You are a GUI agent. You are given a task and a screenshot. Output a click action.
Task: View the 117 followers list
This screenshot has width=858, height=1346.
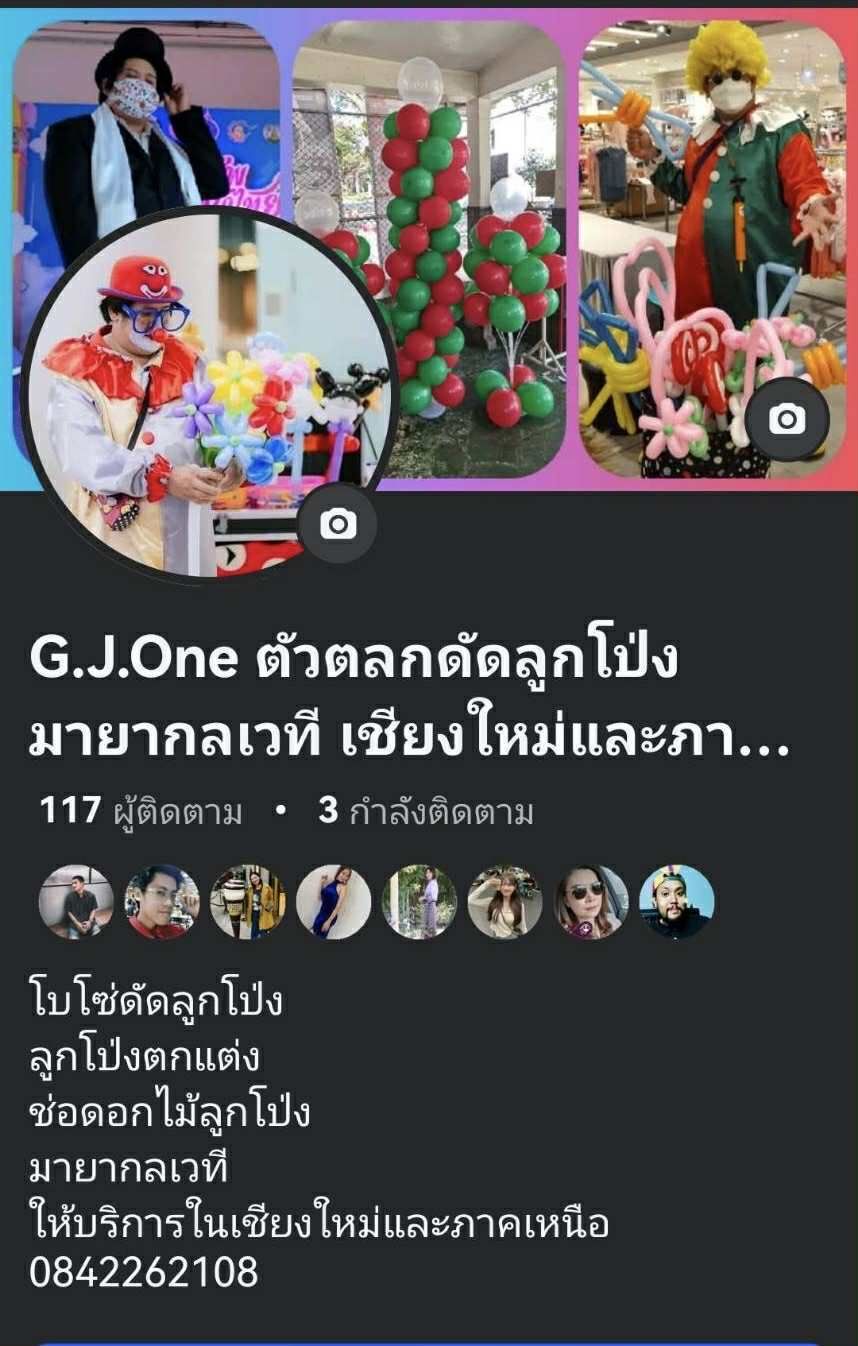(141, 812)
